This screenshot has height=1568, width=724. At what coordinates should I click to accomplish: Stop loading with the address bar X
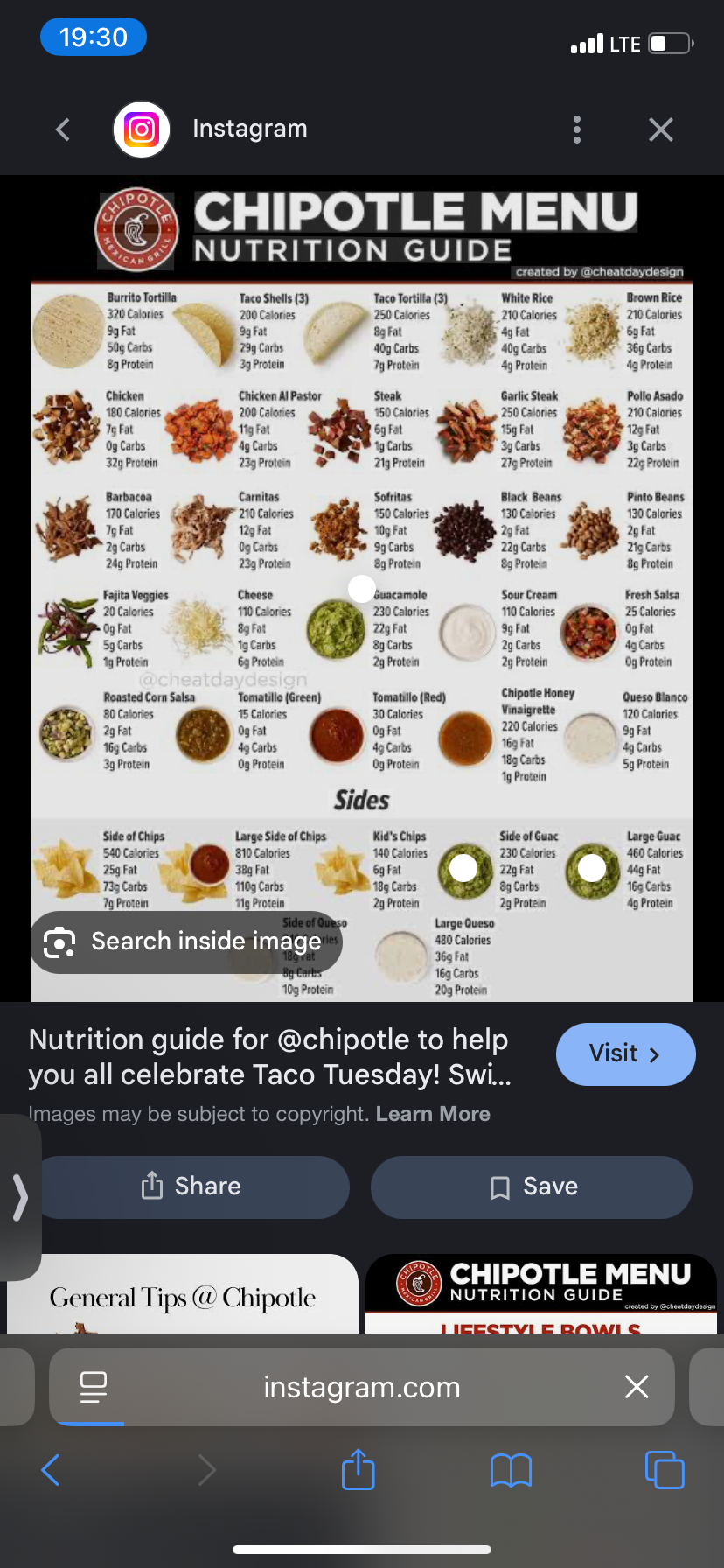[x=637, y=1387]
